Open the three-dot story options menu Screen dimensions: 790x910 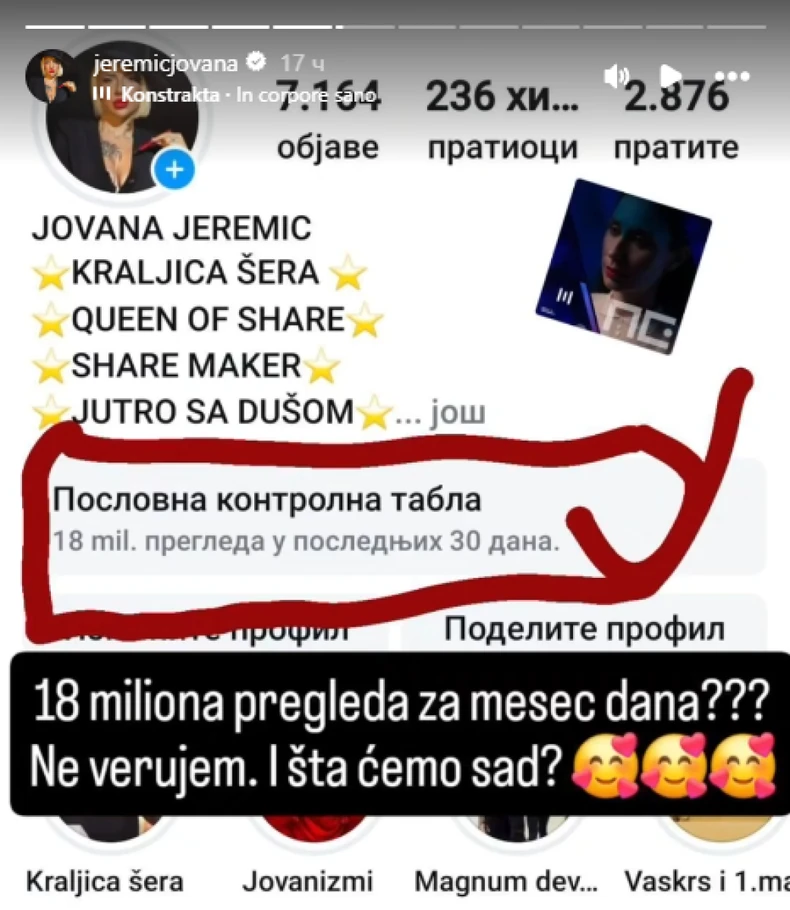[734, 75]
